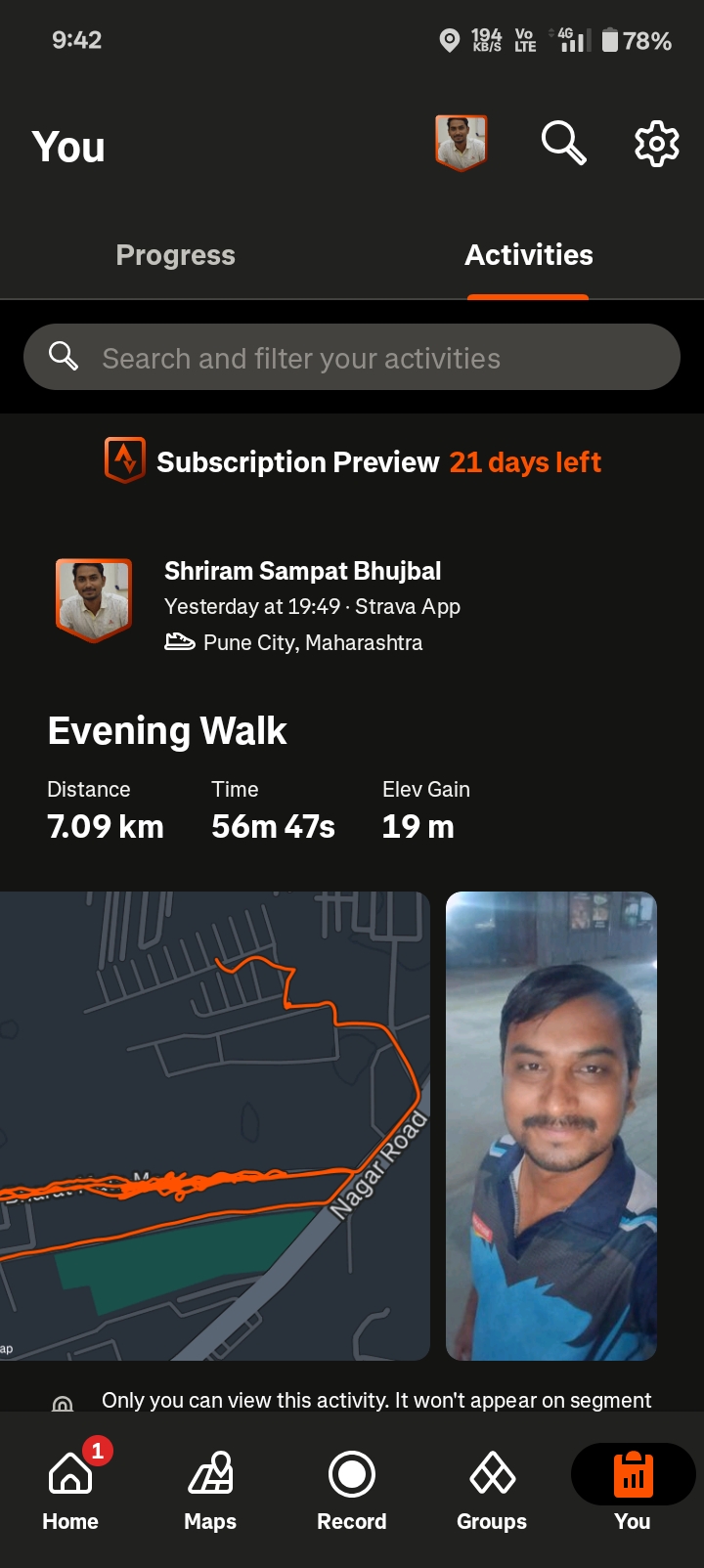Tap the search magnifier icon
704x1568 pixels.
(x=563, y=144)
